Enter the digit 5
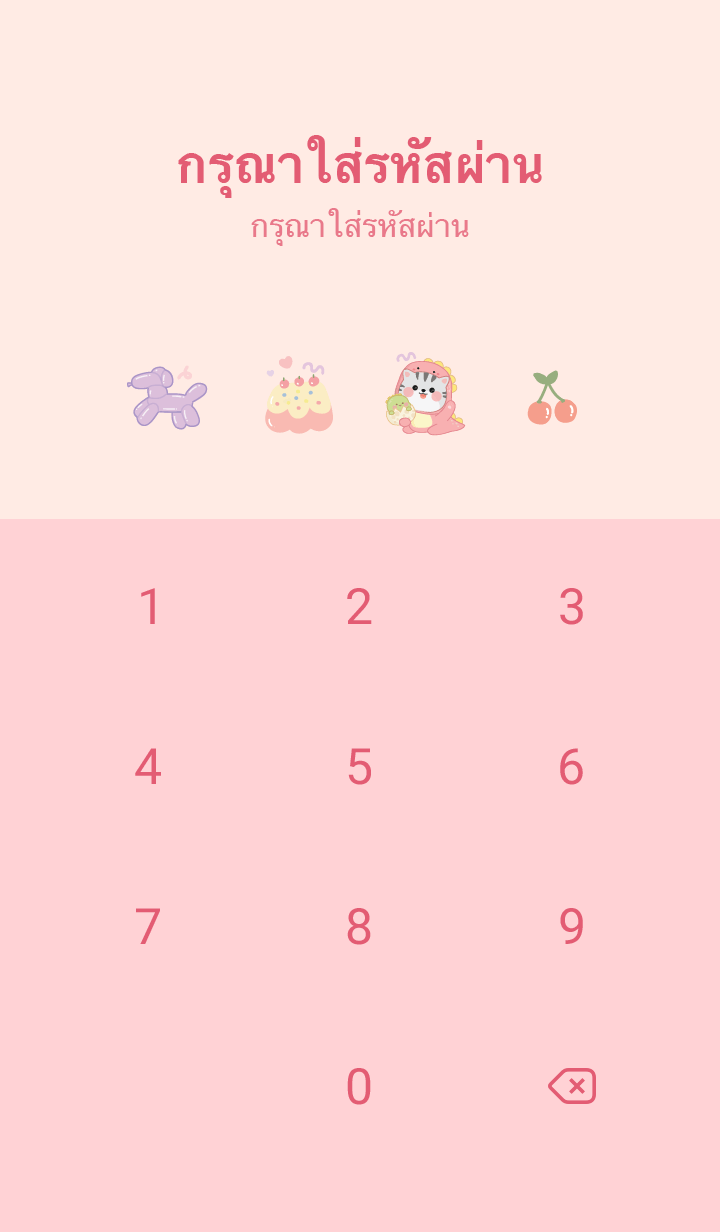 click(x=359, y=767)
